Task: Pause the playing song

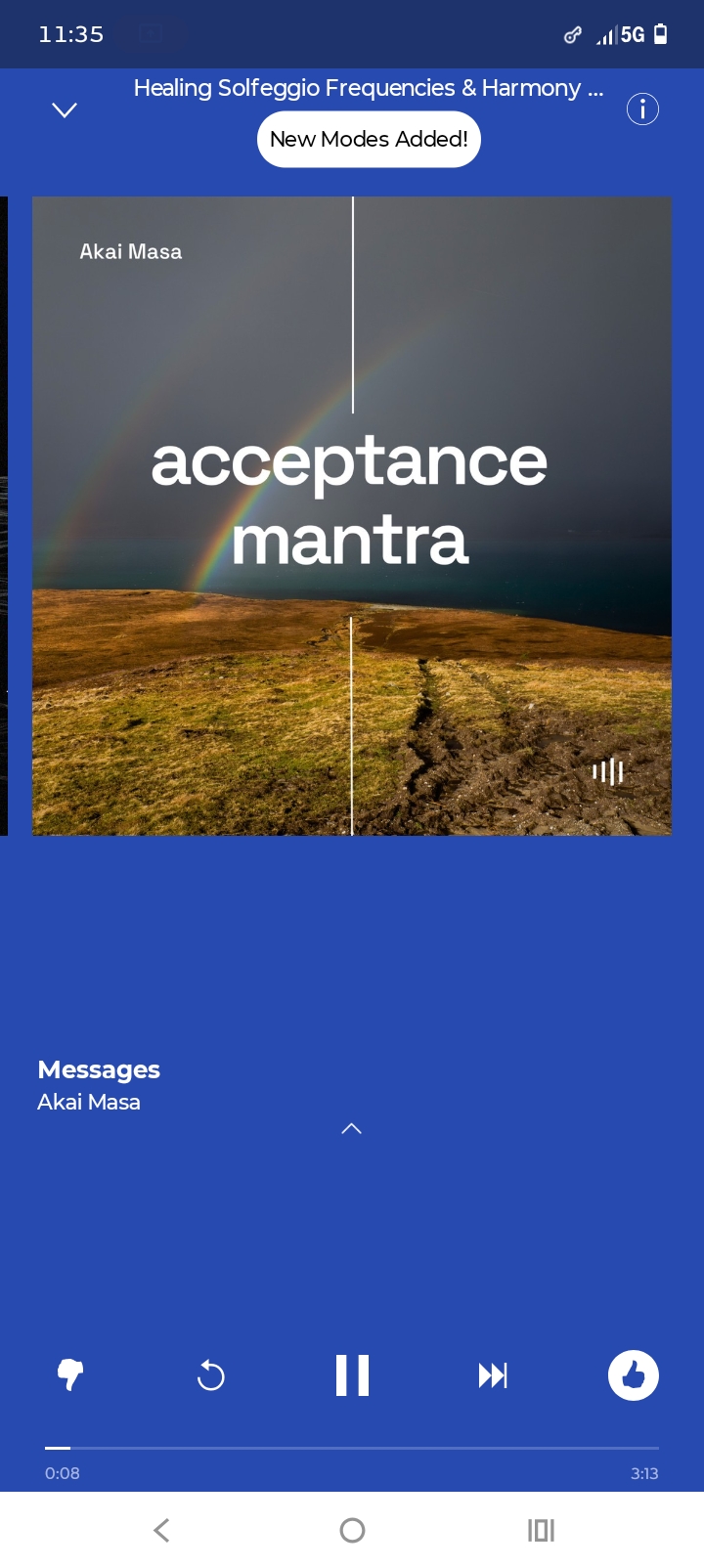Action: [352, 1375]
